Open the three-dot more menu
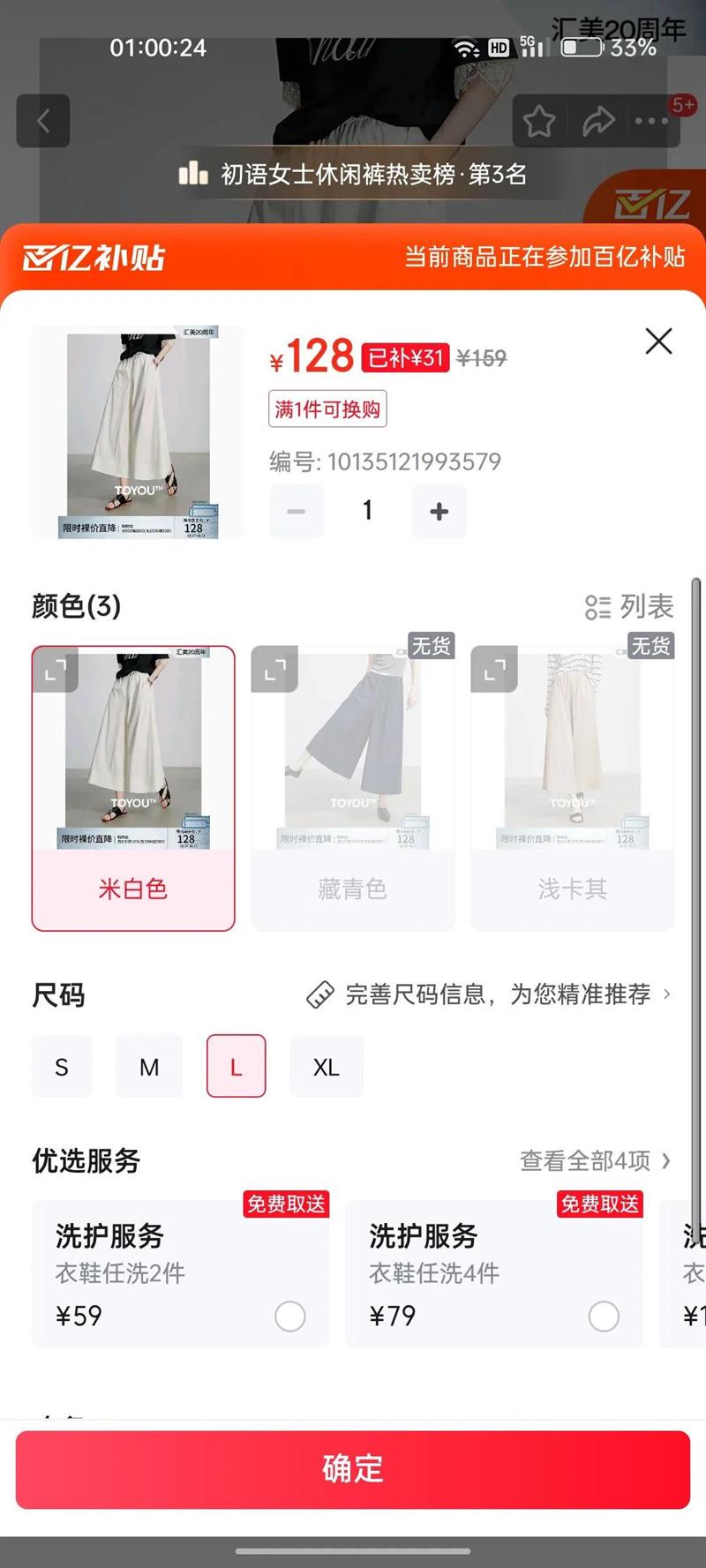This screenshot has height=1568, width=706. (651, 121)
